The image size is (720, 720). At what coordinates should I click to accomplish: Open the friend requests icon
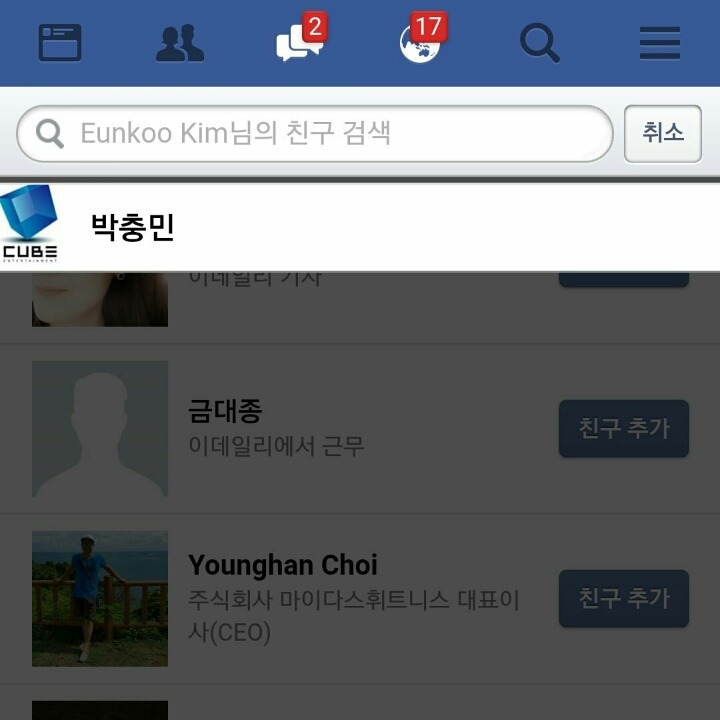[180, 43]
